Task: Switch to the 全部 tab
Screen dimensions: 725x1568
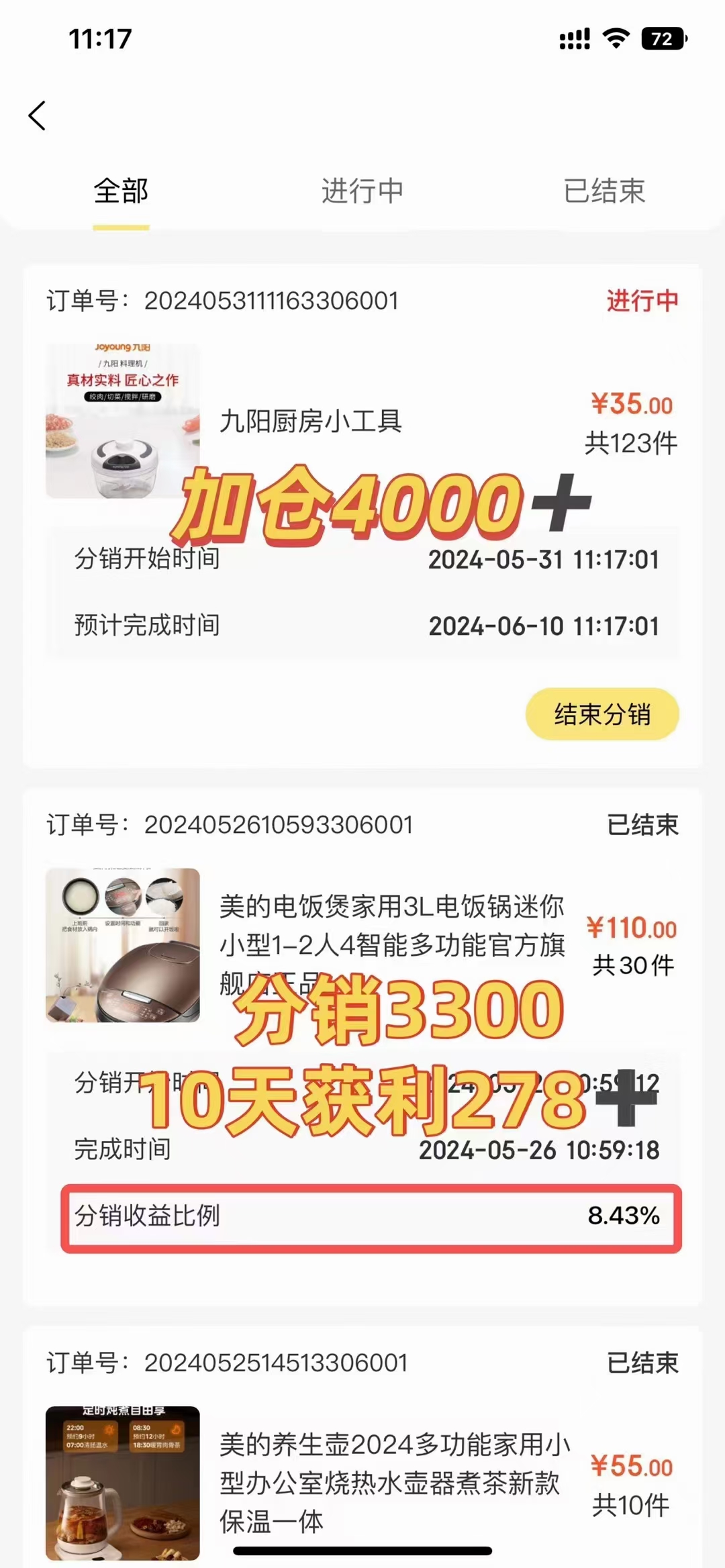Action: (x=121, y=192)
